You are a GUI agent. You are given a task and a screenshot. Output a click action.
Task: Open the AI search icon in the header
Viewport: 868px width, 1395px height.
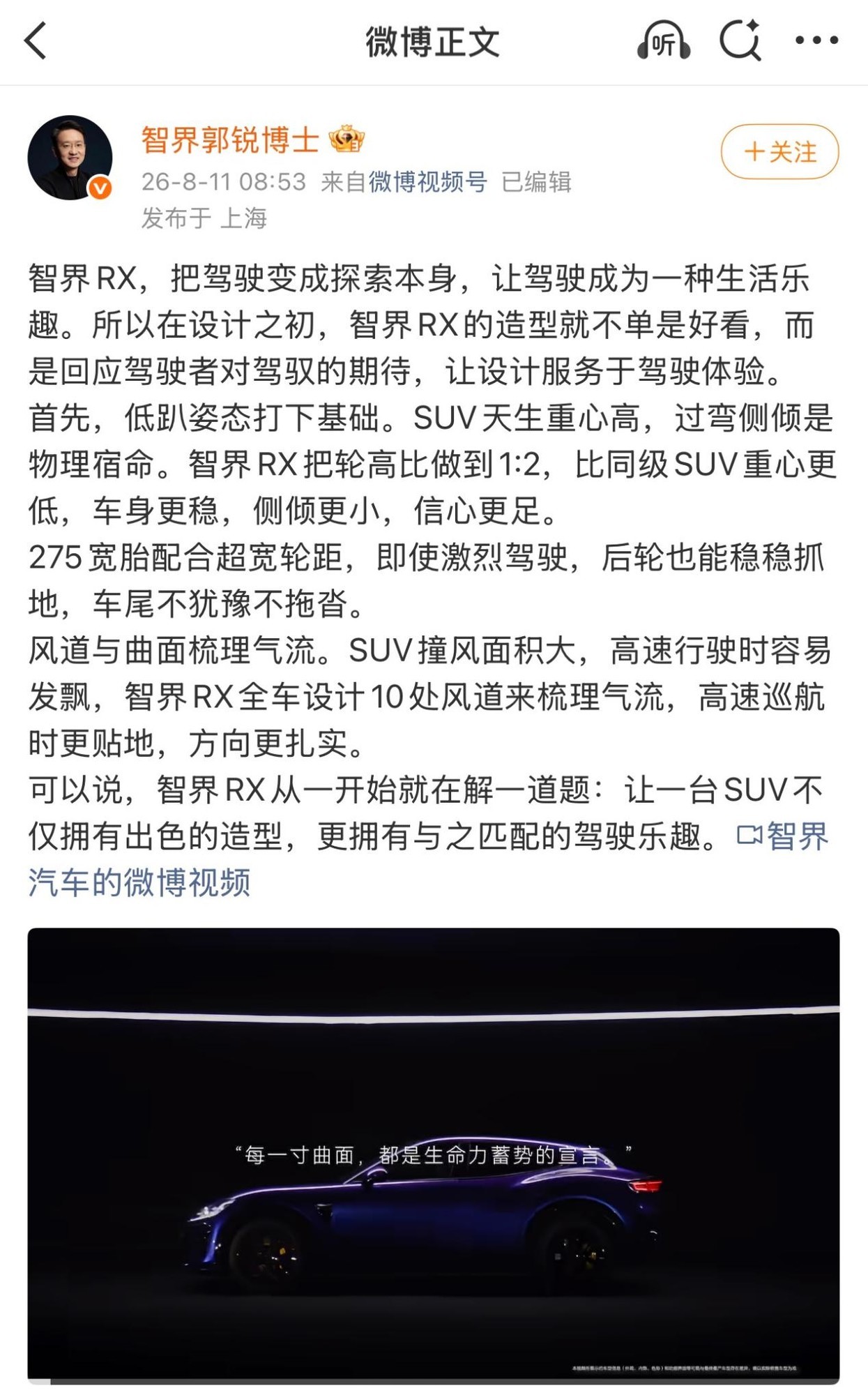click(740, 40)
